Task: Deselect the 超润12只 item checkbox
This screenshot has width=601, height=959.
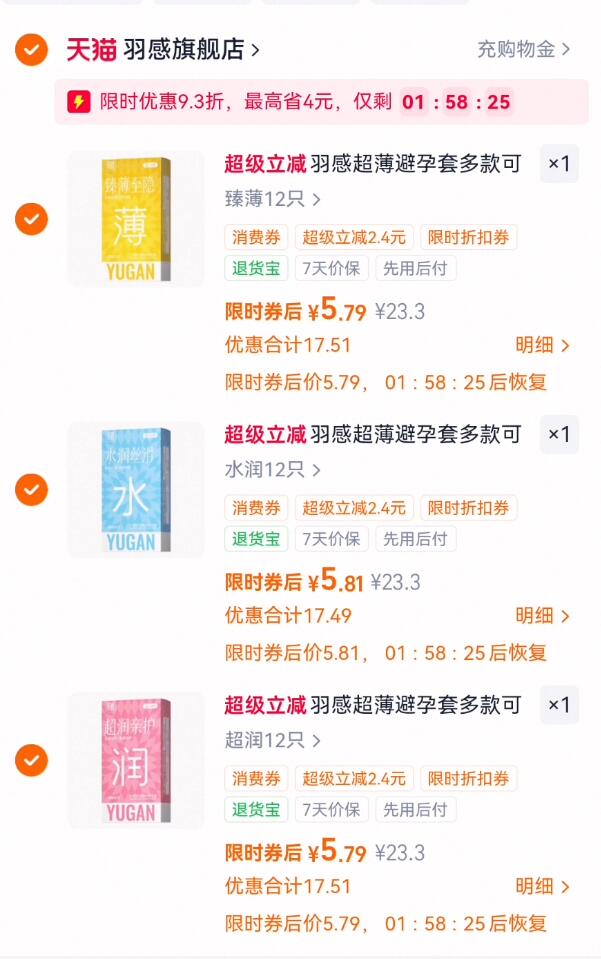Action: (32, 760)
